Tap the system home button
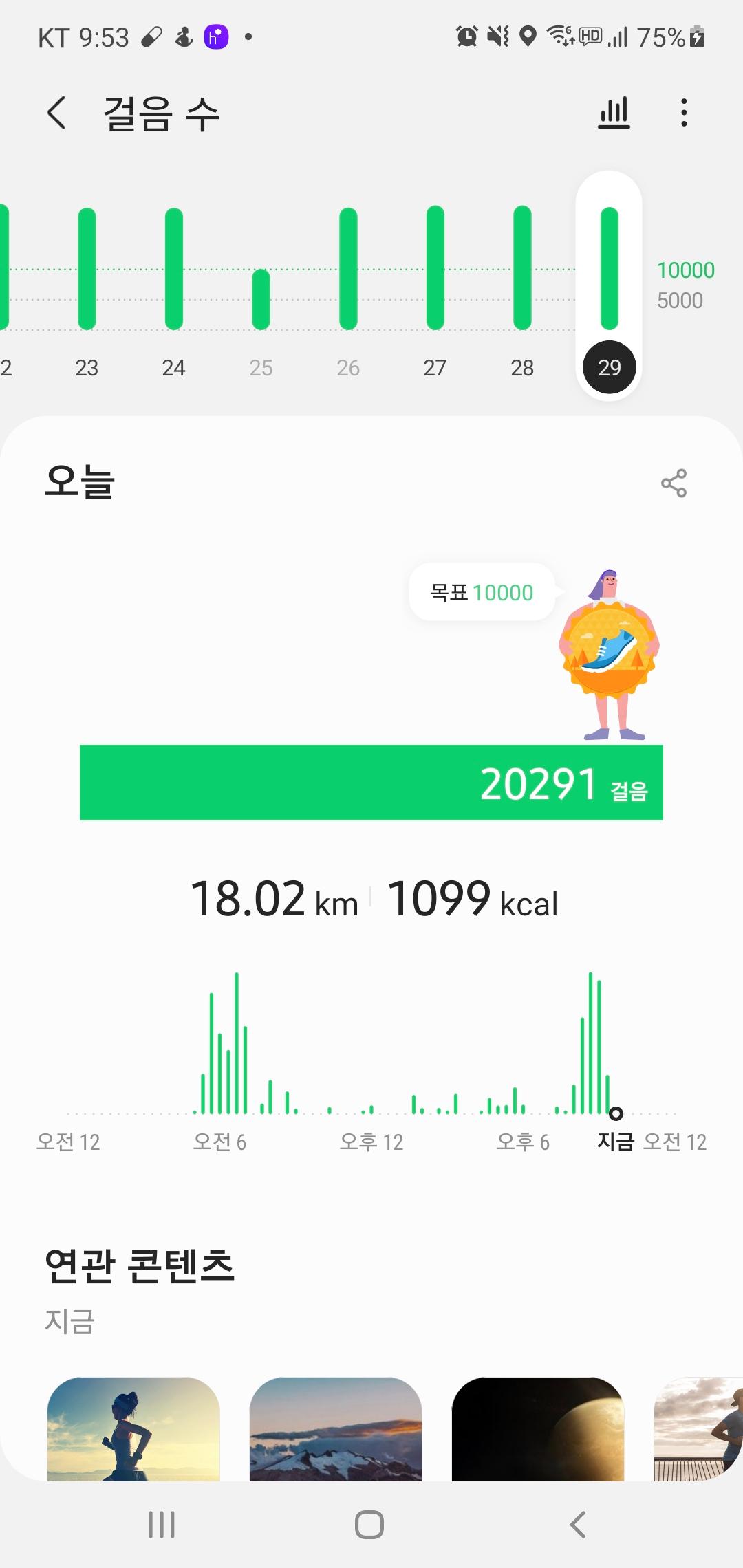Image resolution: width=743 pixels, height=1568 pixels. 369,1525
